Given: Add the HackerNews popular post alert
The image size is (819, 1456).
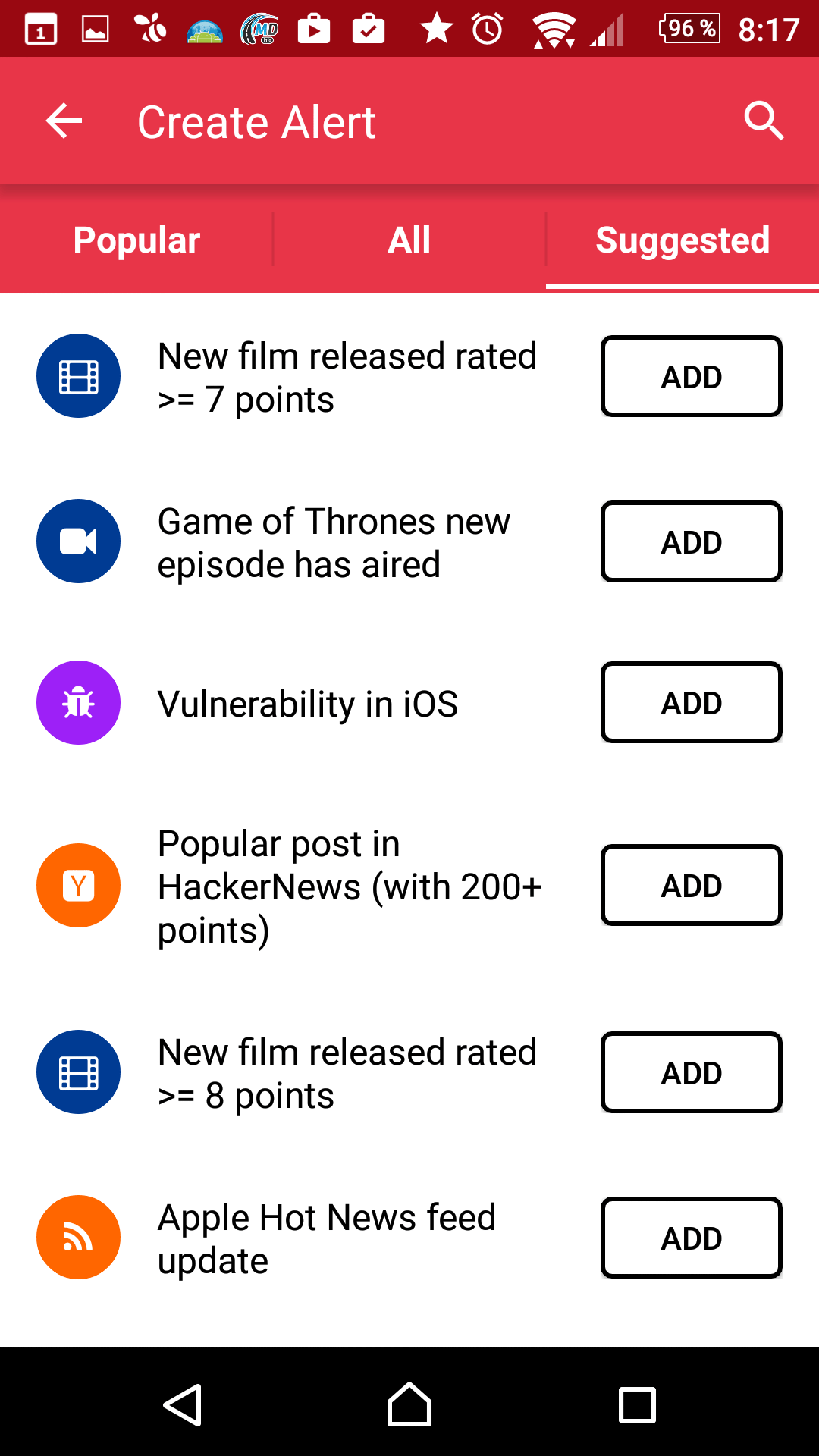Looking at the screenshot, I should click(692, 885).
